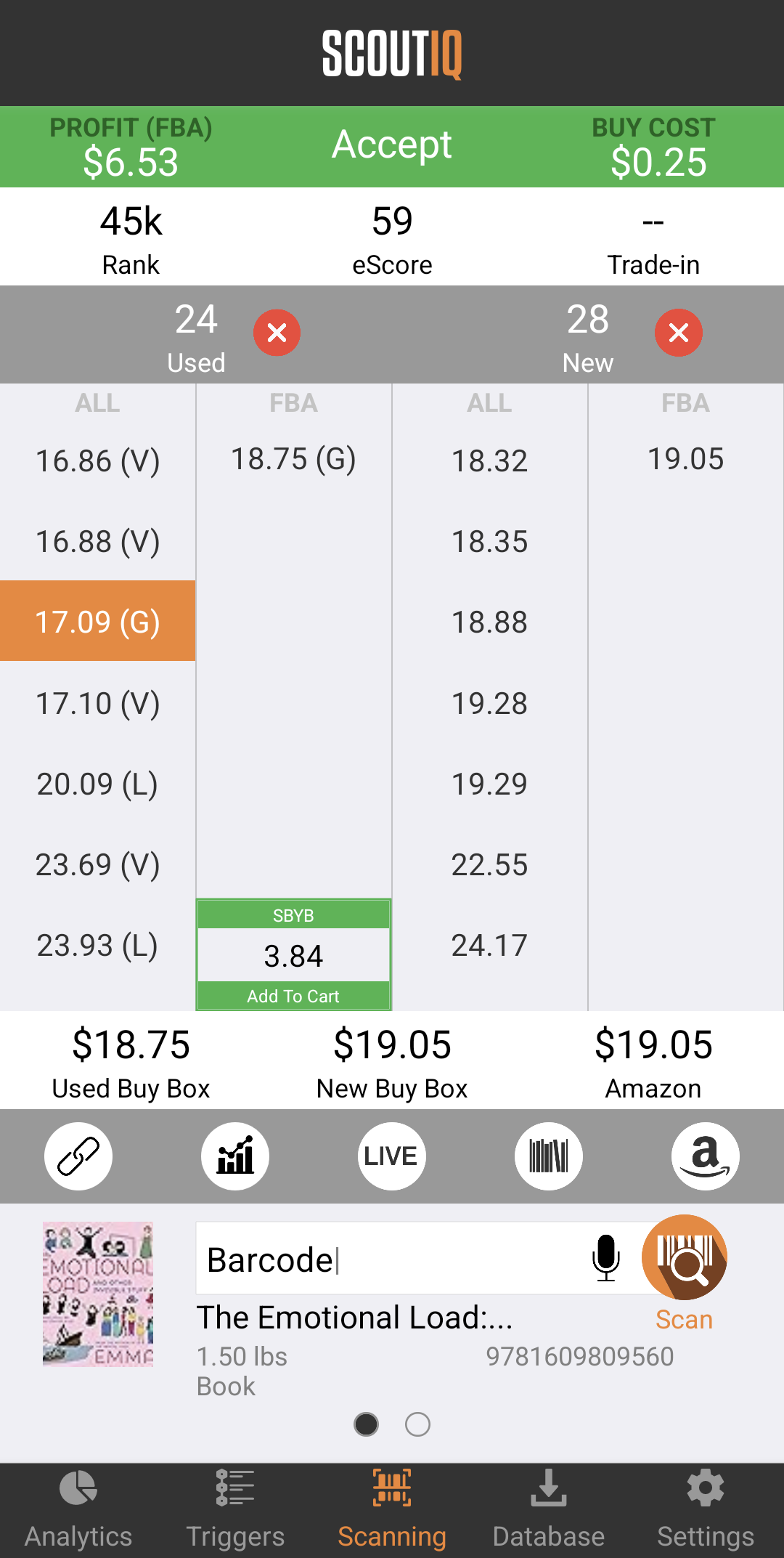Tap the Accept decision banner

[x=391, y=145]
